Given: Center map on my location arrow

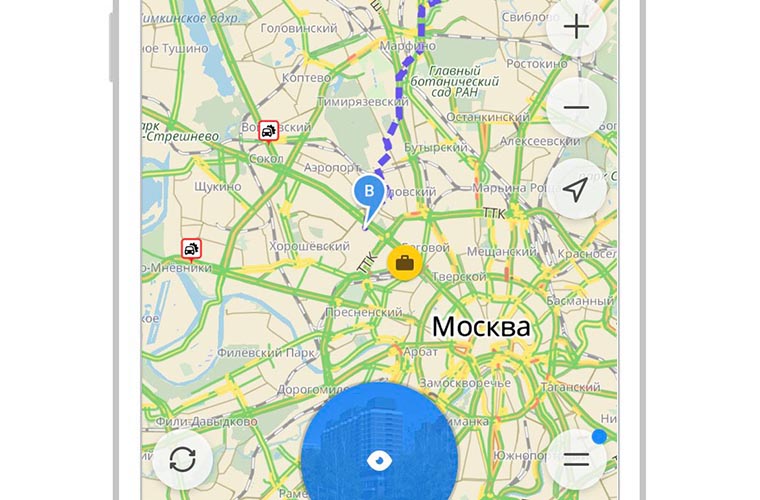Looking at the screenshot, I should [577, 189].
